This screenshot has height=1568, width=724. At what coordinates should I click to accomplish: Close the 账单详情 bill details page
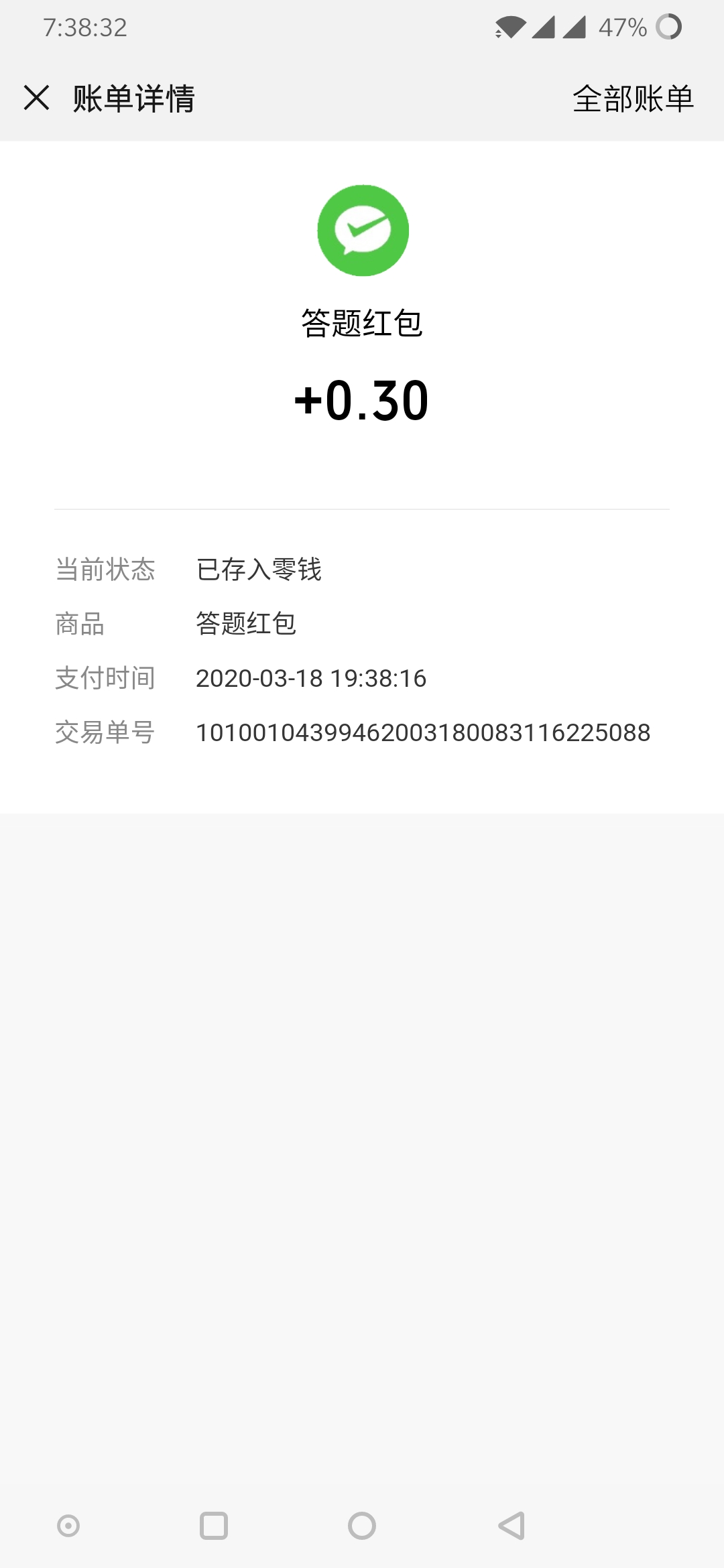coord(37,98)
